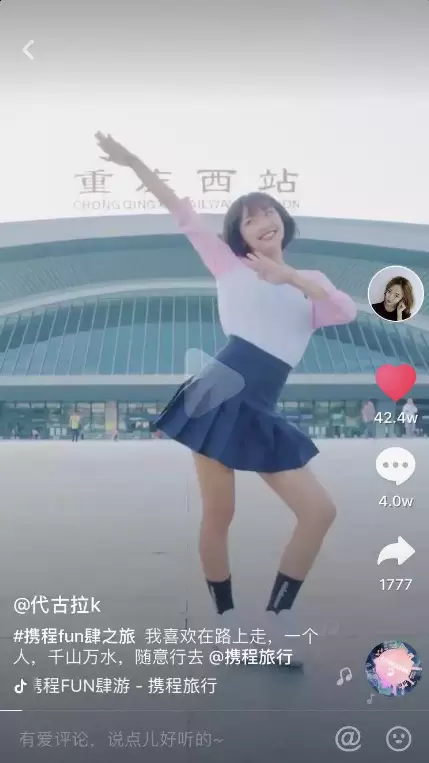
Task: Like the video with the heart icon
Action: coord(396,382)
